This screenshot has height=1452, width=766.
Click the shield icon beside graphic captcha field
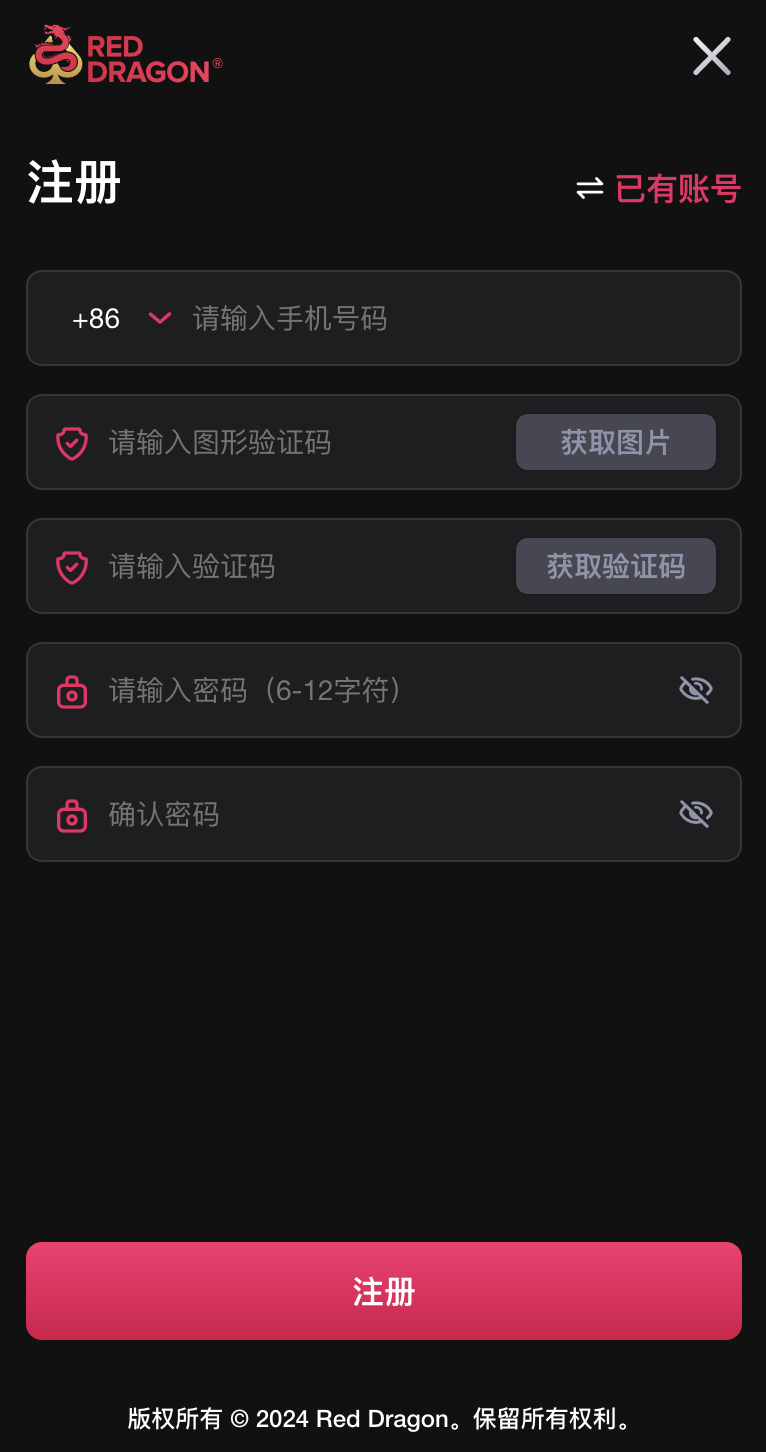pyautogui.click(x=72, y=442)
